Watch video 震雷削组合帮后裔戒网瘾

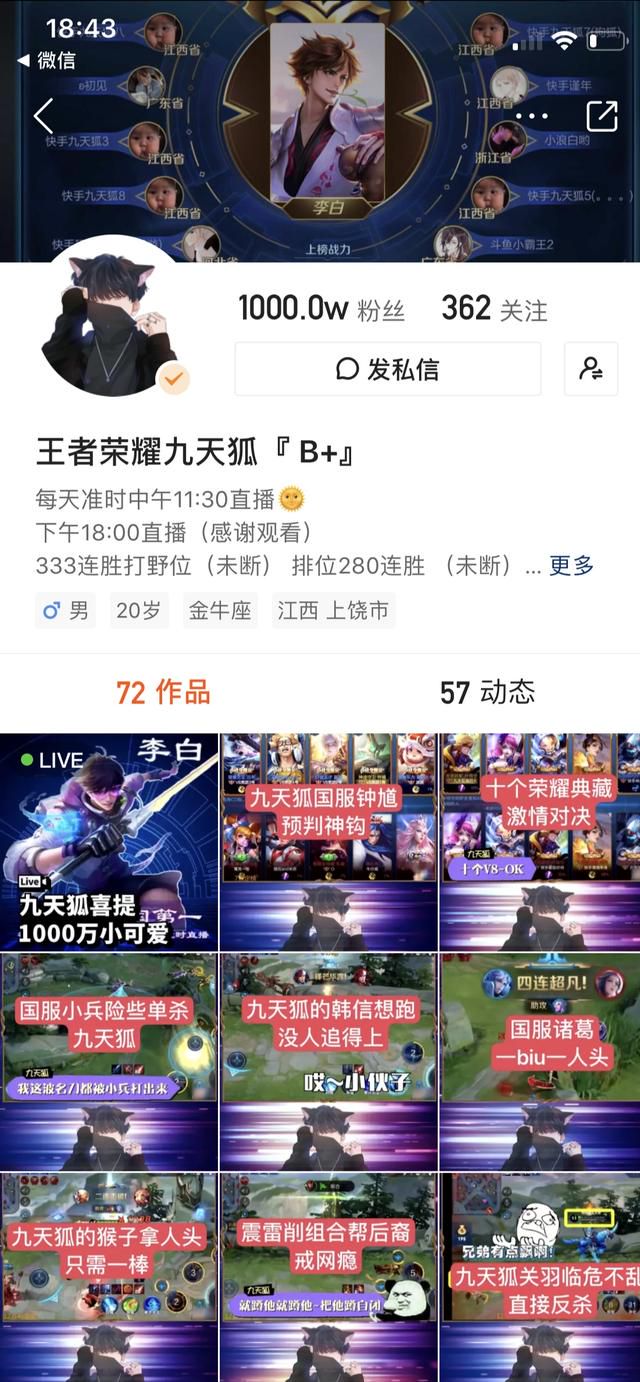(329, 1277)
